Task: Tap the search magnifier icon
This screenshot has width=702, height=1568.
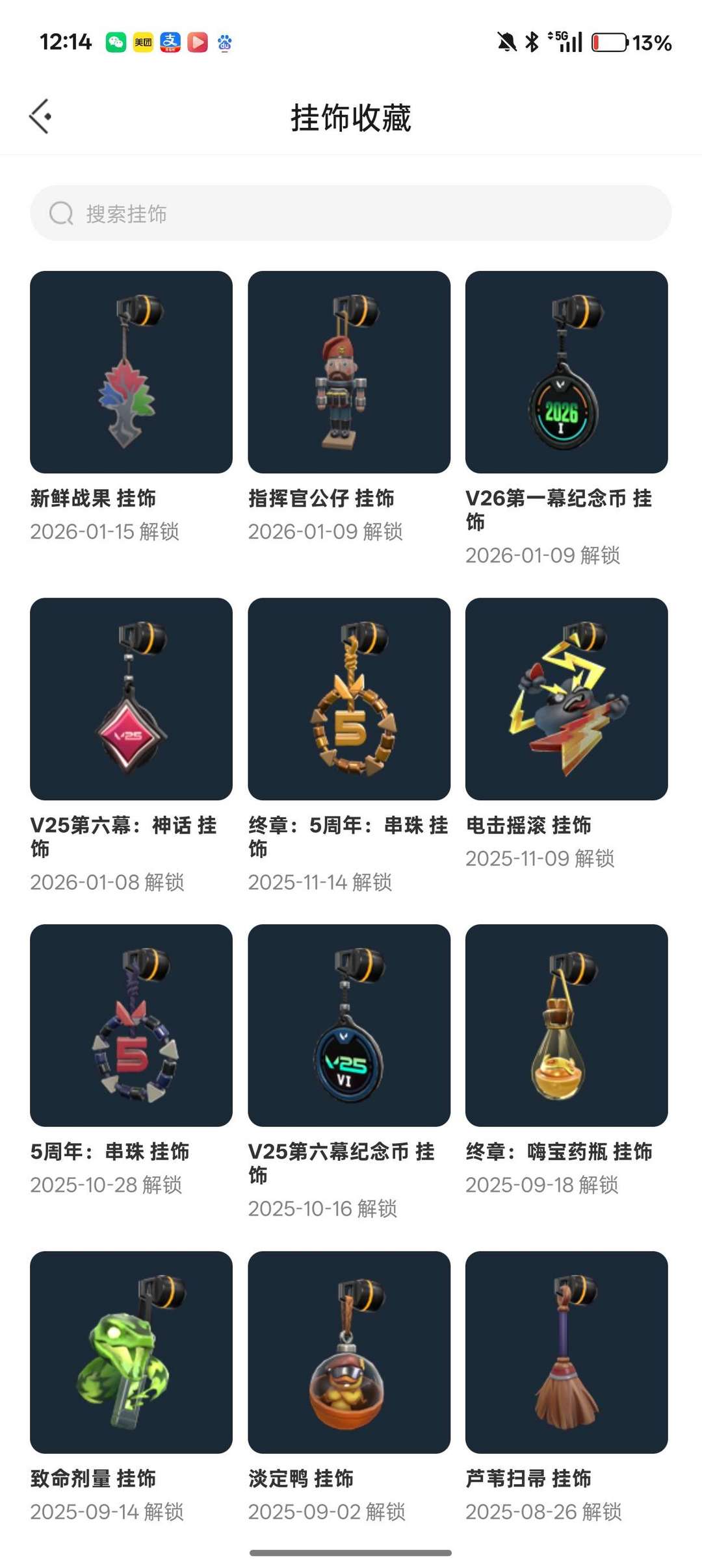Action: coord(60,213)
